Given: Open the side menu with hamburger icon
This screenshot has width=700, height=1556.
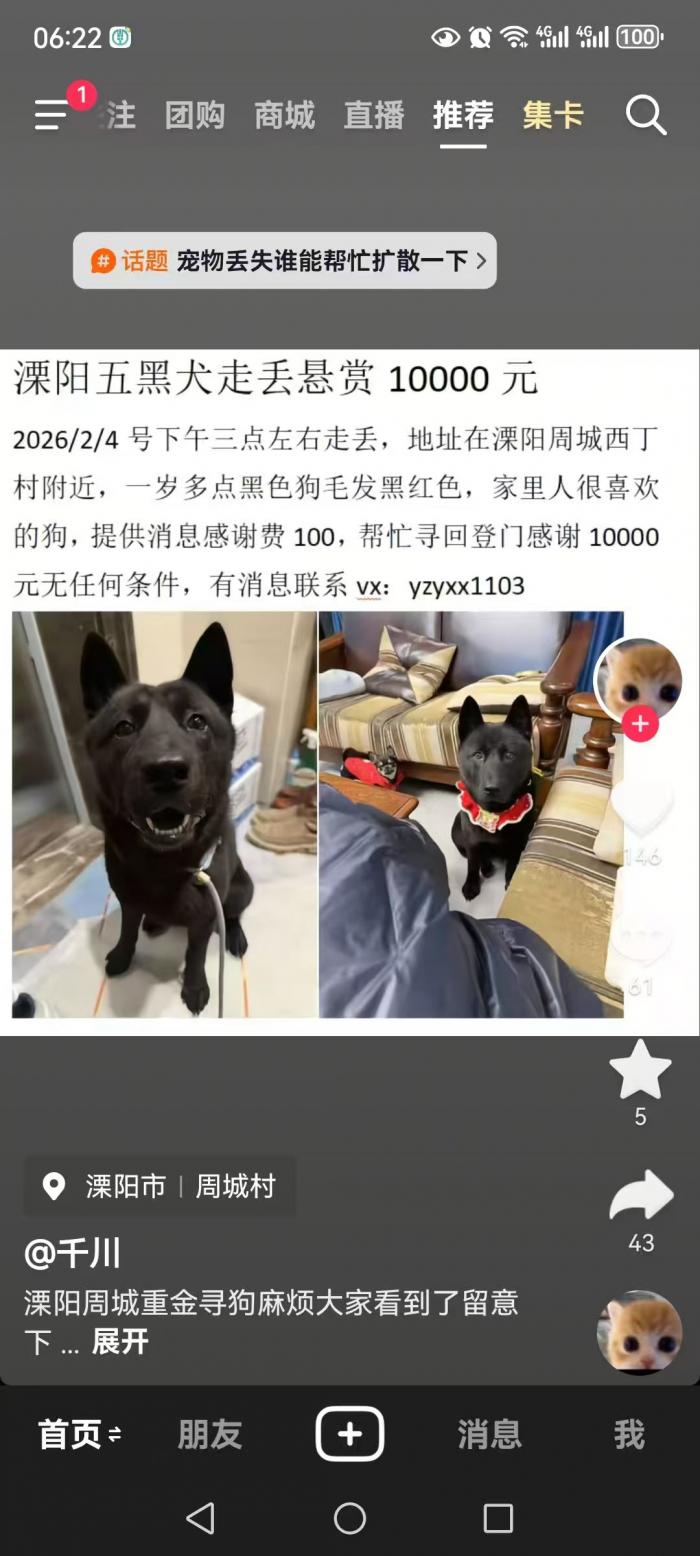Looking at the screenshot, I should click(x=52, y=115).
